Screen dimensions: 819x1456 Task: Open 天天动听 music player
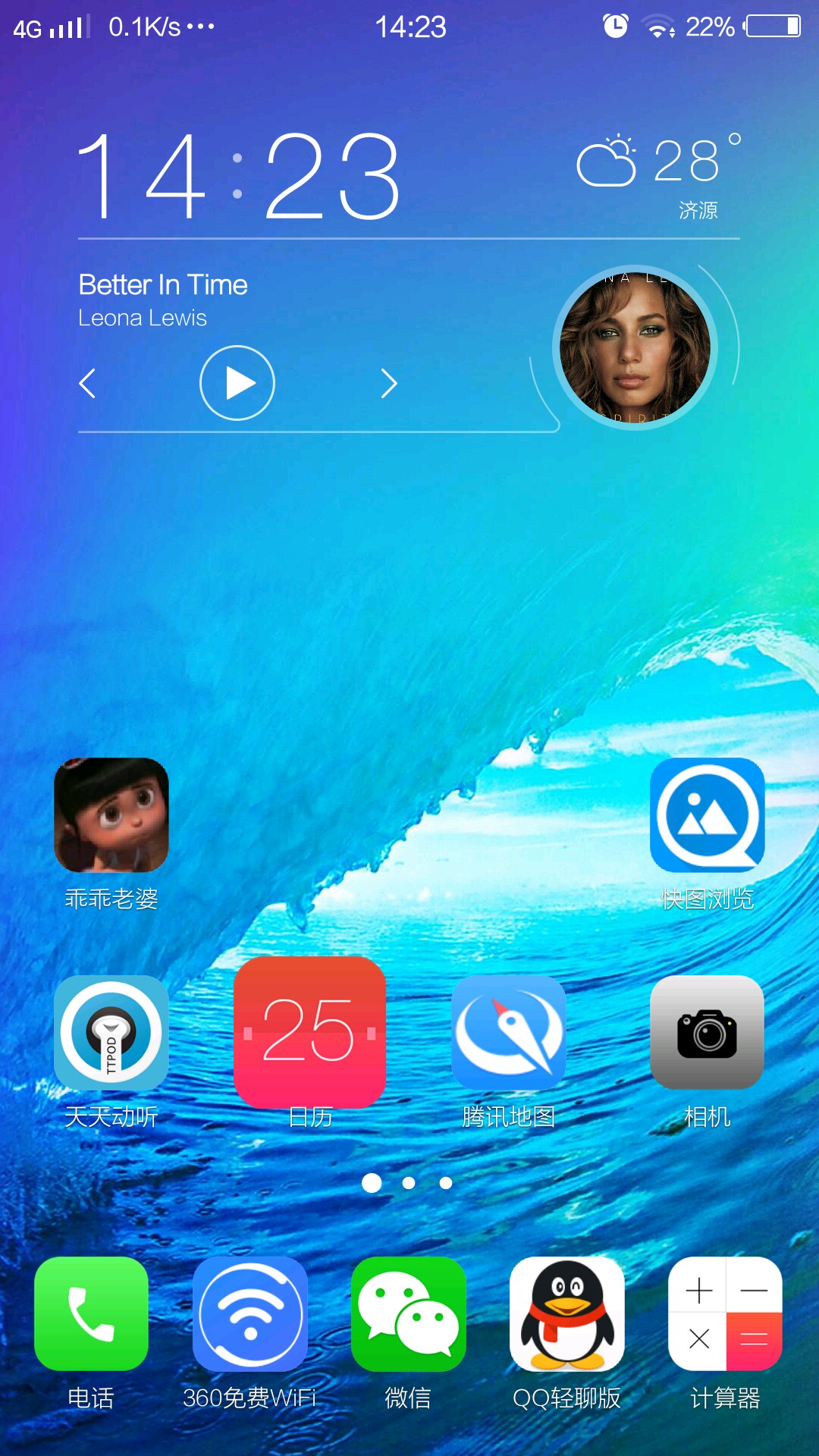coord(111,1033)
